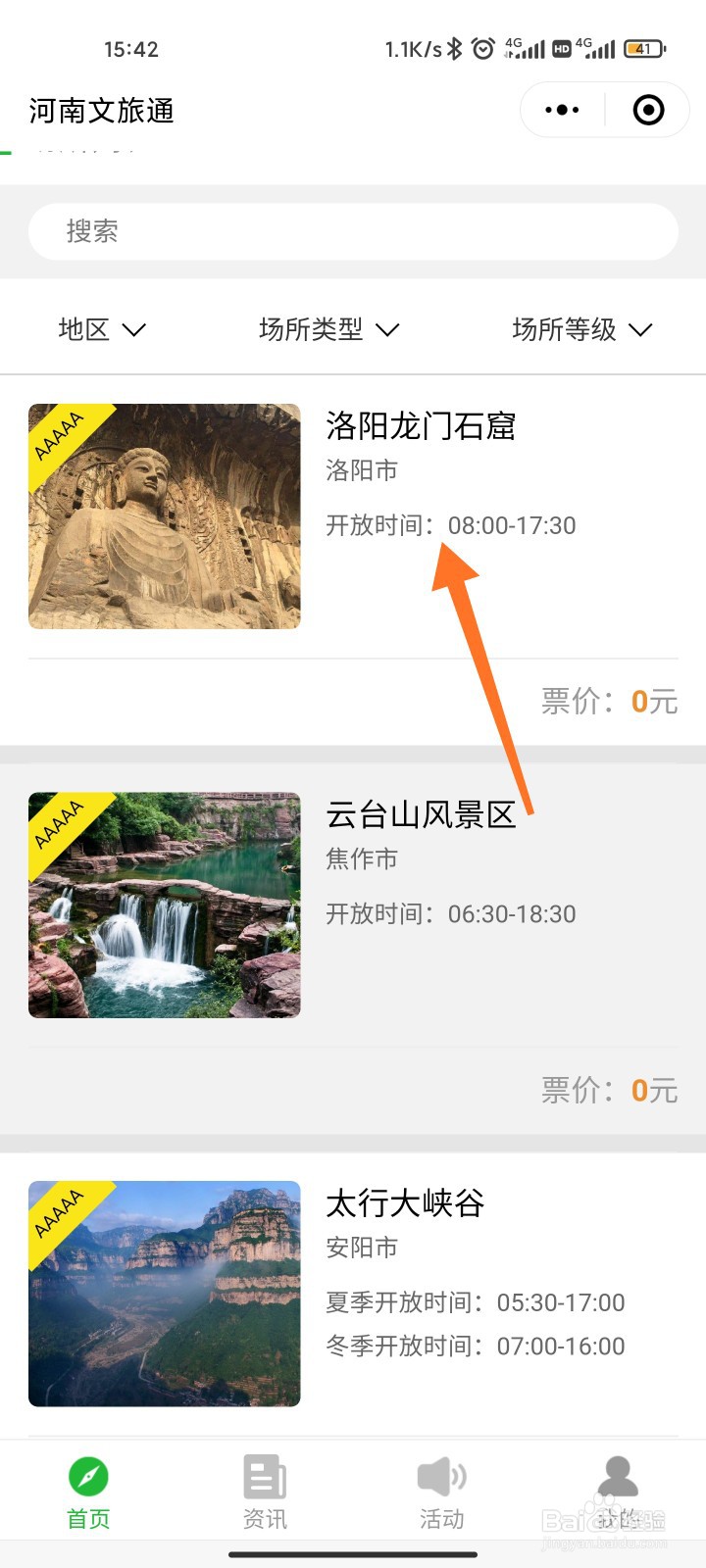Tap the 我的 profile person icon
The height and width of the screenshot is (1568, 706).
(616, 1476)
